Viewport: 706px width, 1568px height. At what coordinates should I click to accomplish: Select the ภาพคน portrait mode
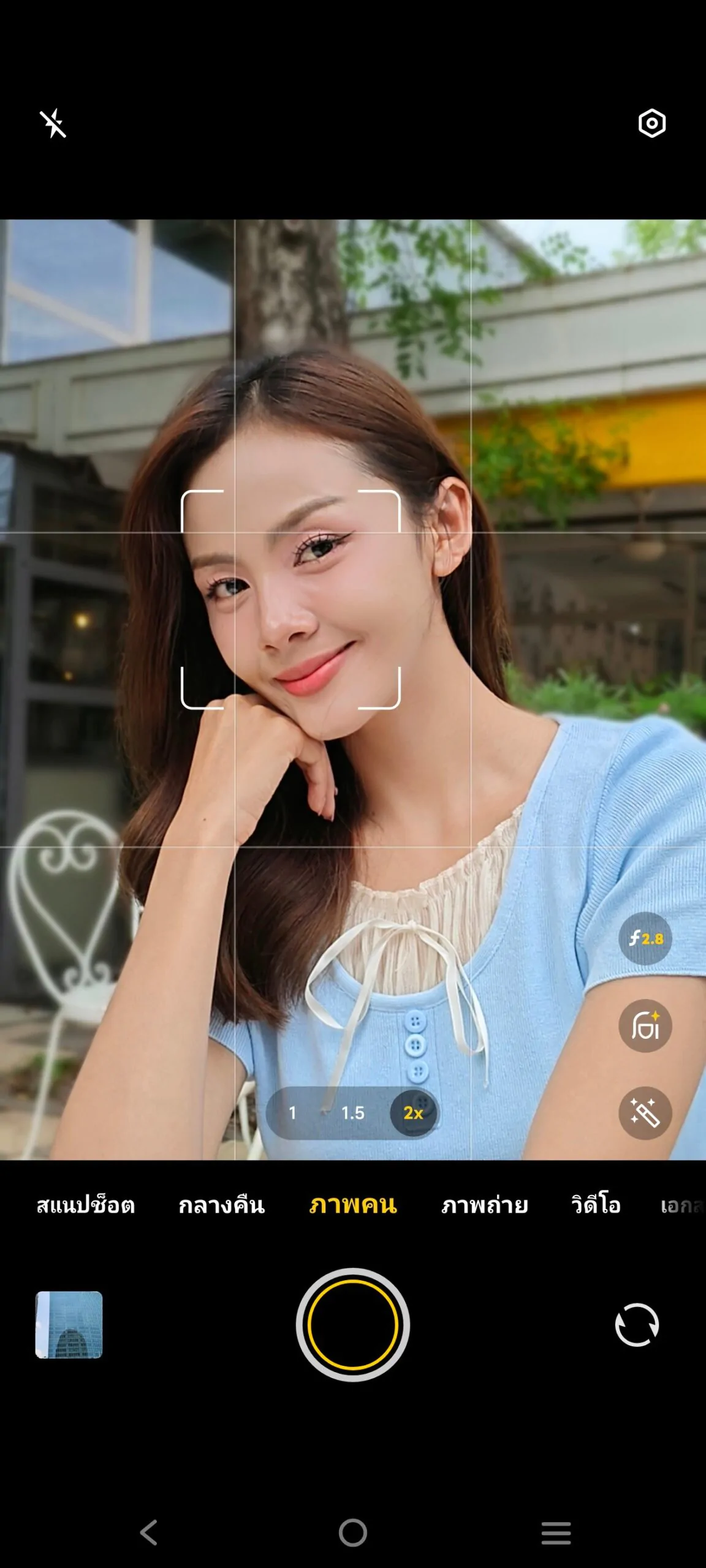coord(353,1205)
